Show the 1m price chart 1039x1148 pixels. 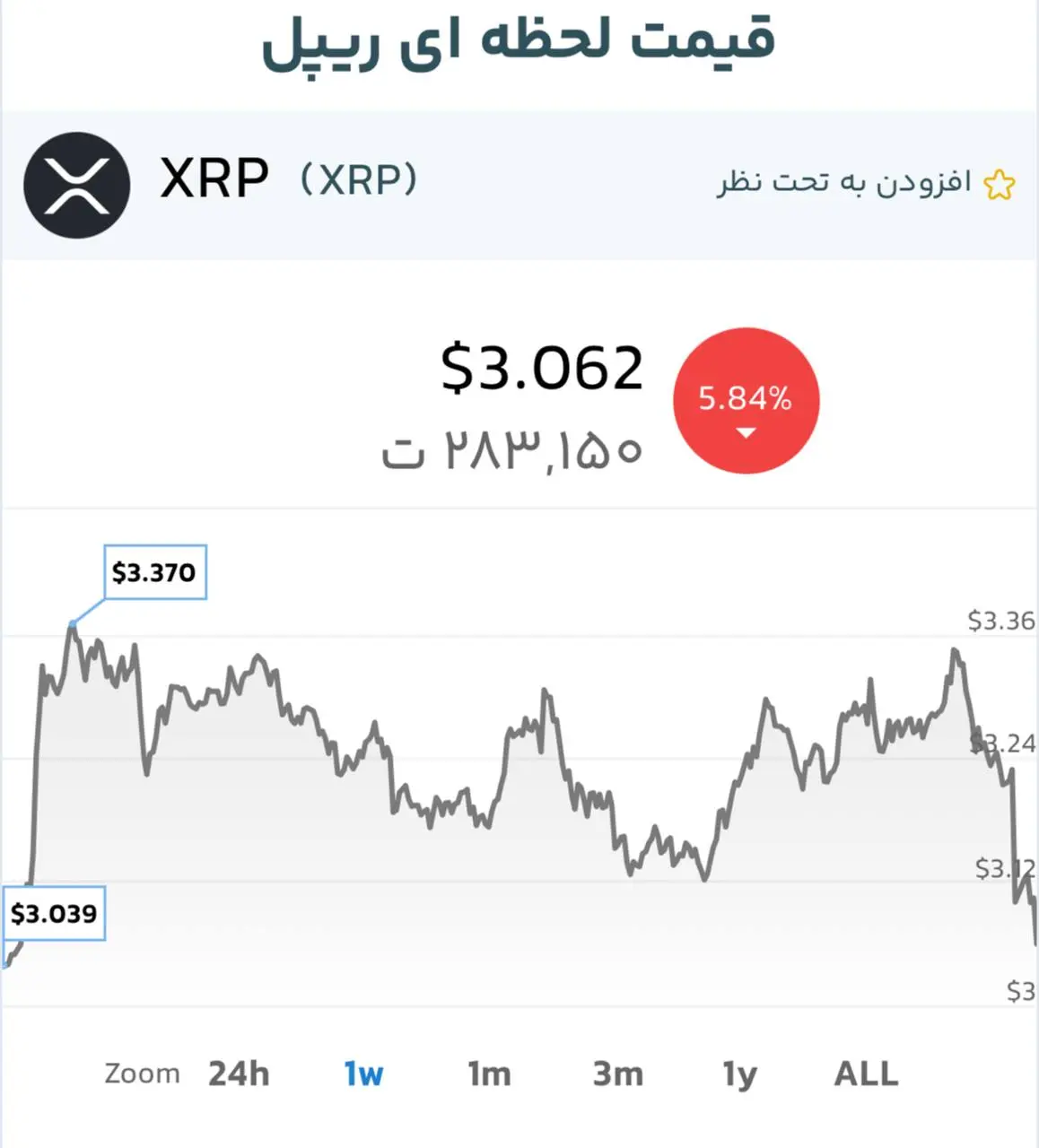click(x=489, y=1074)
